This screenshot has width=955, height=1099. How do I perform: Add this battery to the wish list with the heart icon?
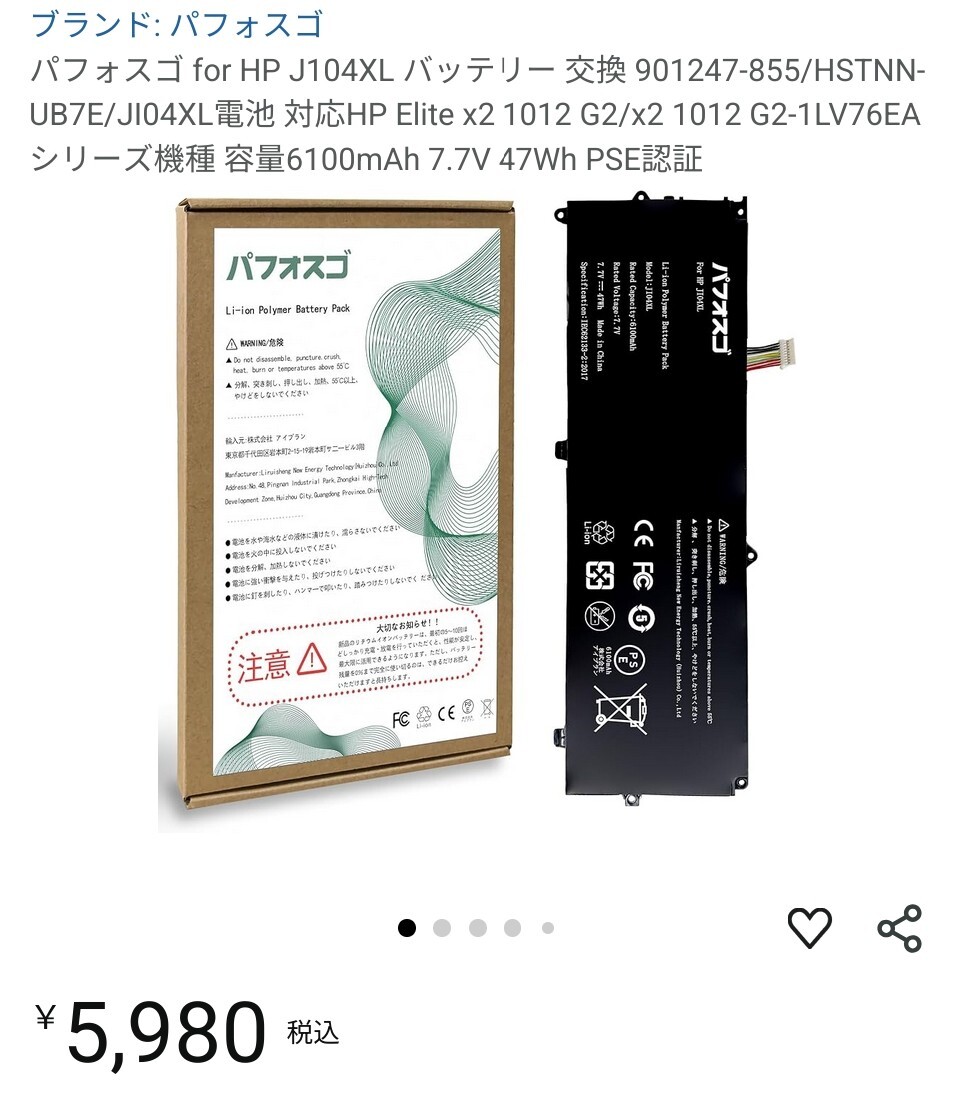(x=809, y=928)
